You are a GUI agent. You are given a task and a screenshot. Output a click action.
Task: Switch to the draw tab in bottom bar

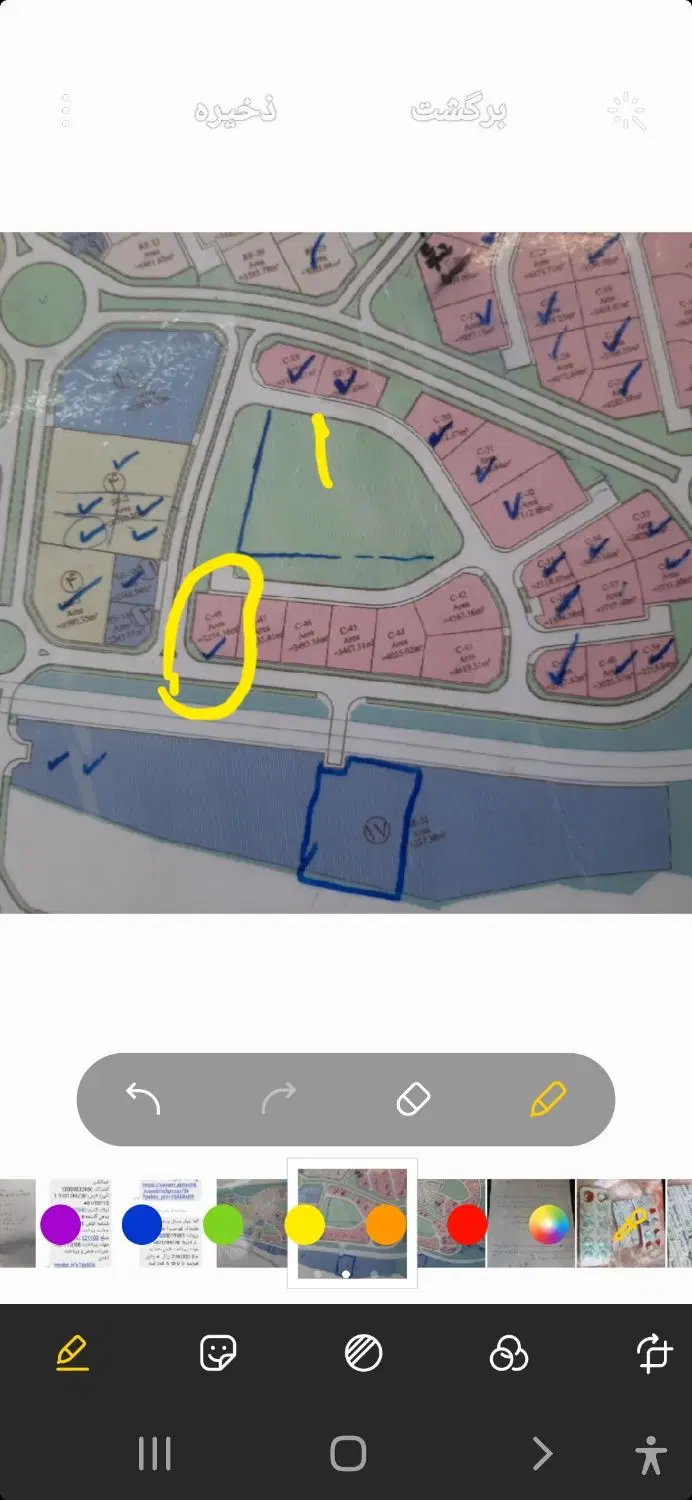pos(72,1354)
